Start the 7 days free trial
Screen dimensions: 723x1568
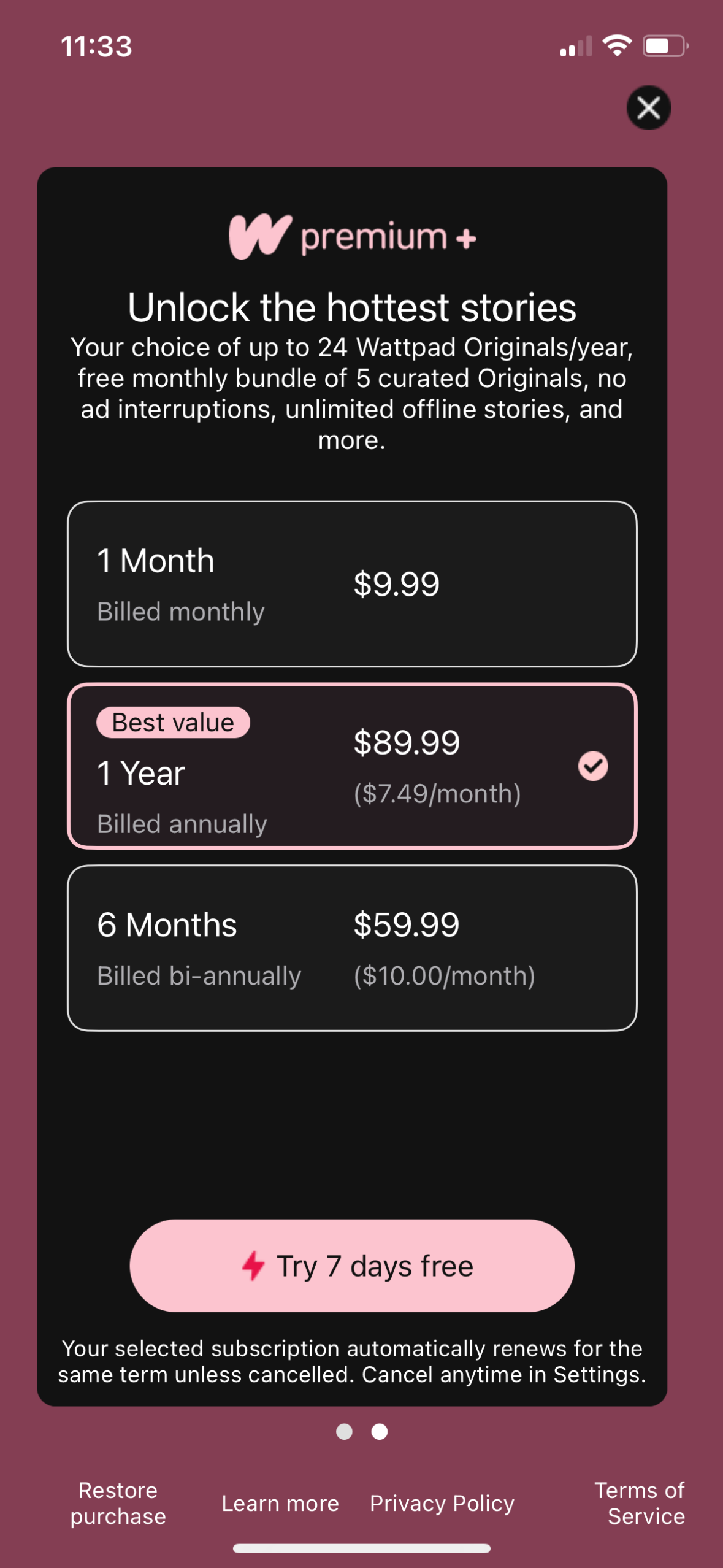click(x=351, y=1266)
